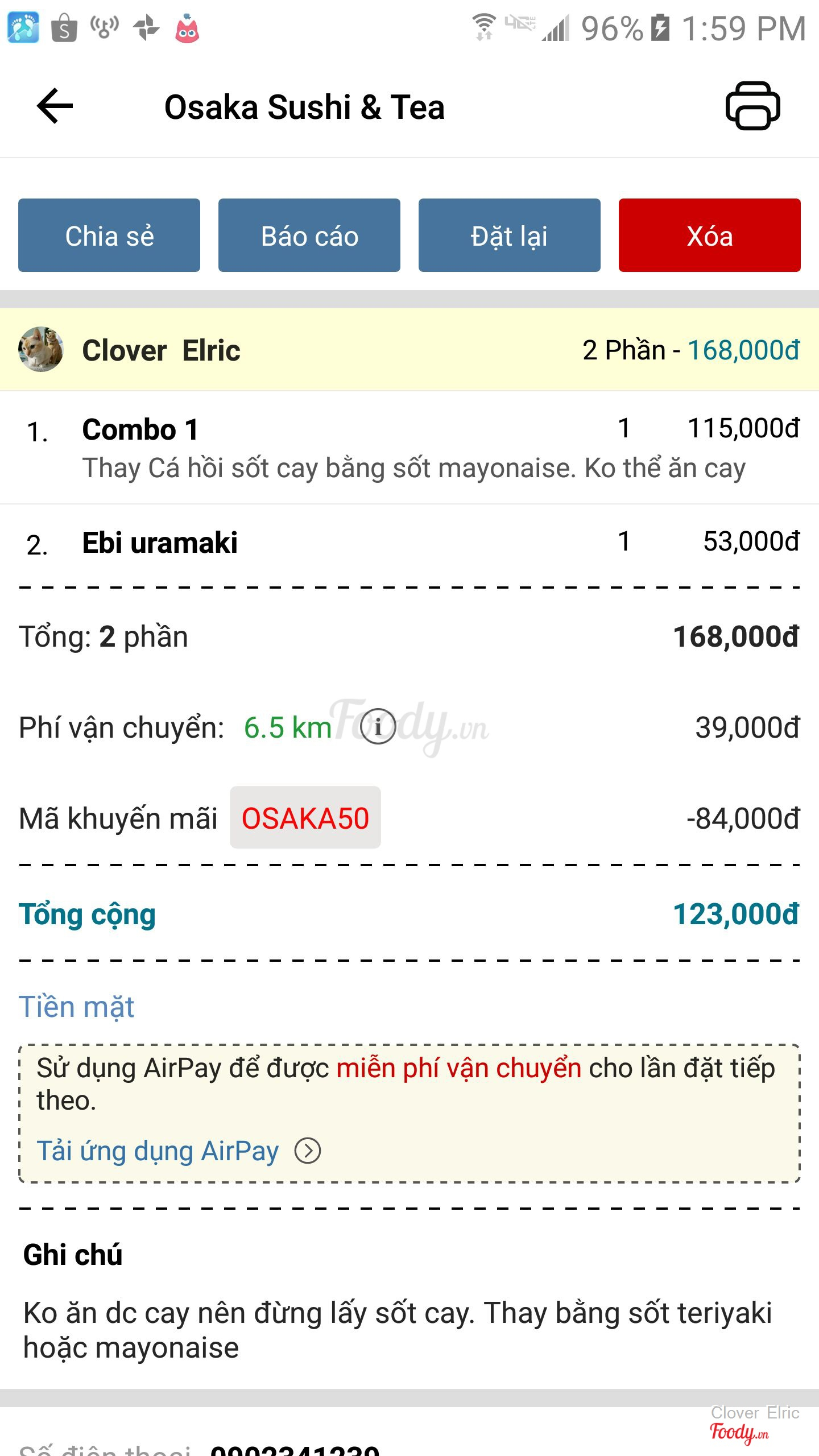Go back using the arrow icon
This screenshot has height=1456, width=819.
tap(55, 106)
